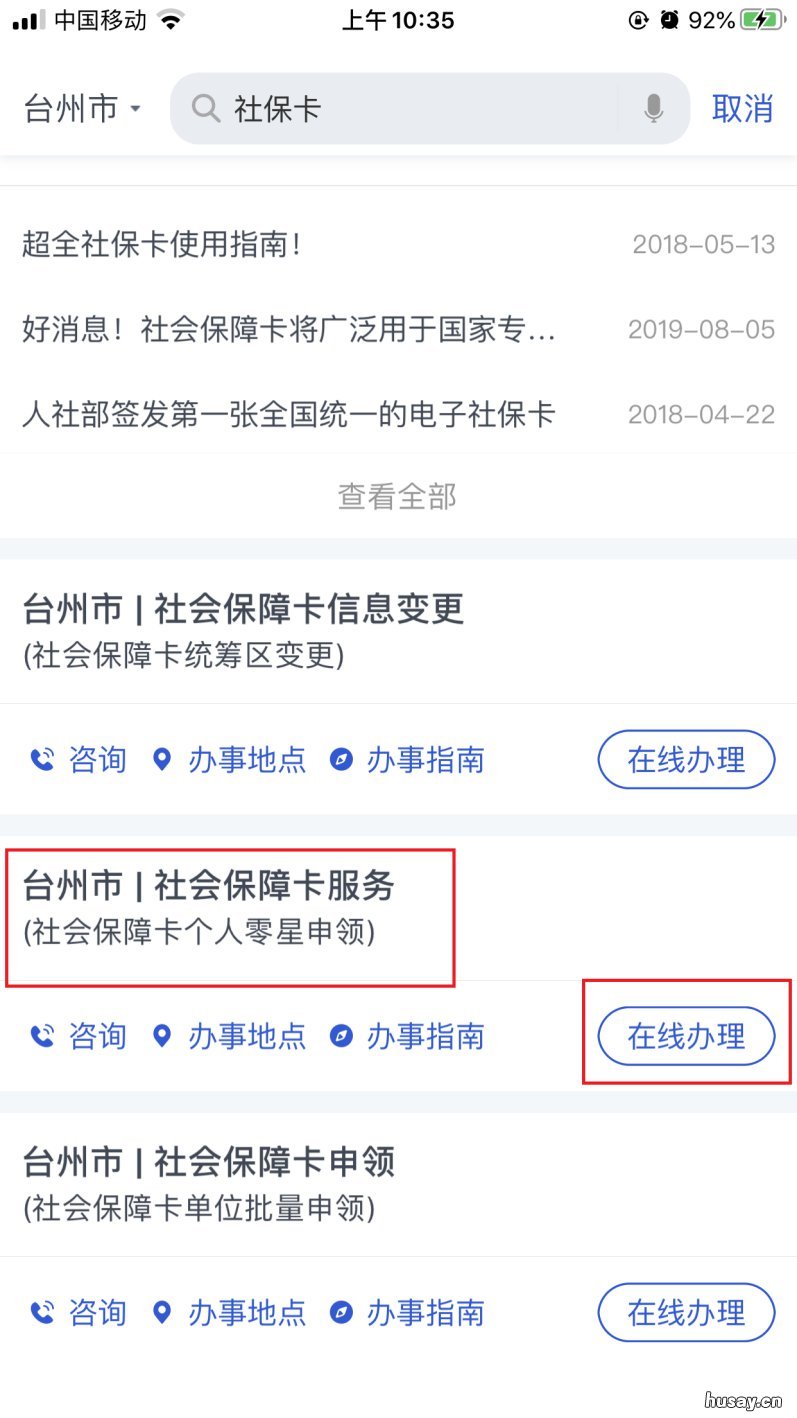Tap the microphone icon in the search bar
Image resolution: width=797 pixels, height=1418 pixels.
[x=653, y=109]
